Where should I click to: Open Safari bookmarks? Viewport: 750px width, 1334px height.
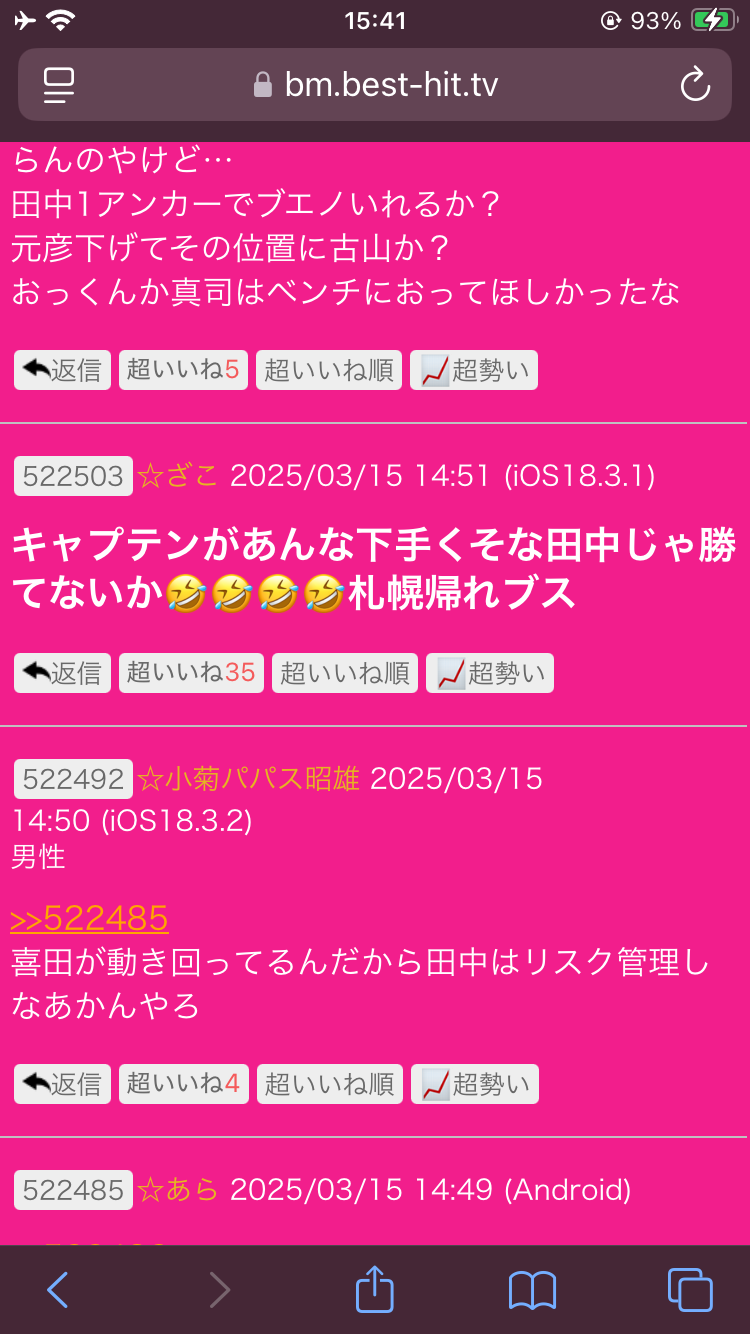[532, 1290]
